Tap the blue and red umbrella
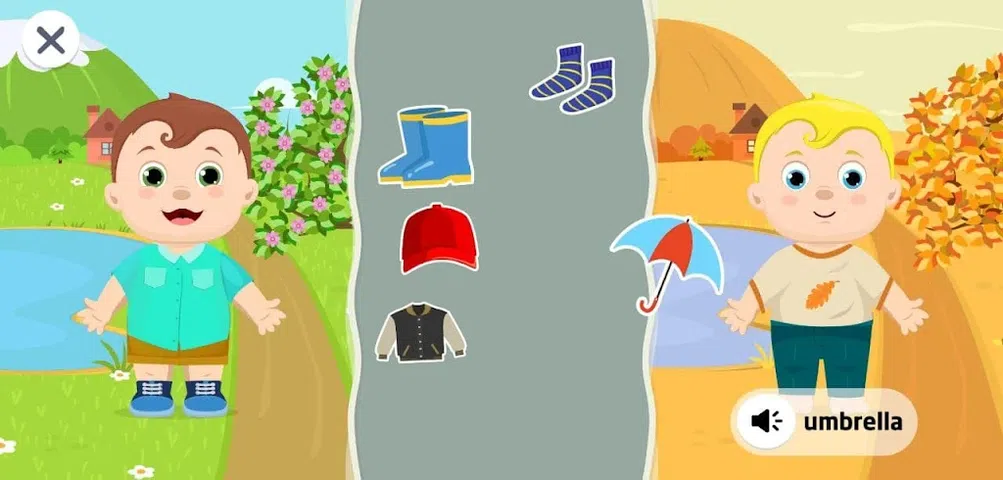 pyautogui.click(x=667, y=258)
